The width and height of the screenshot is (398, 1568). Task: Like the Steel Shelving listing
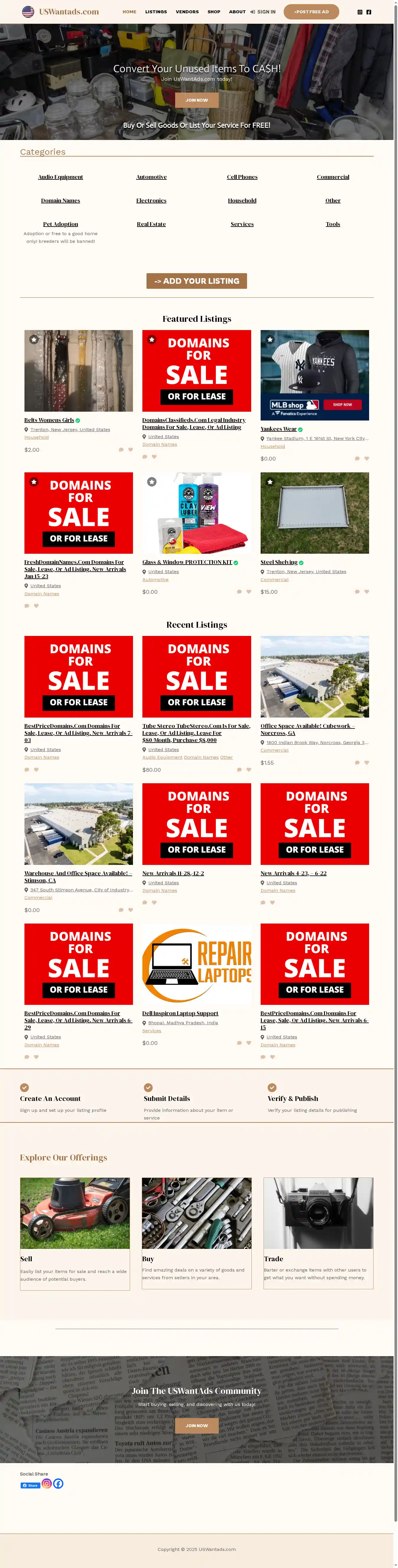pyautogui.click(x=366, y=592)
